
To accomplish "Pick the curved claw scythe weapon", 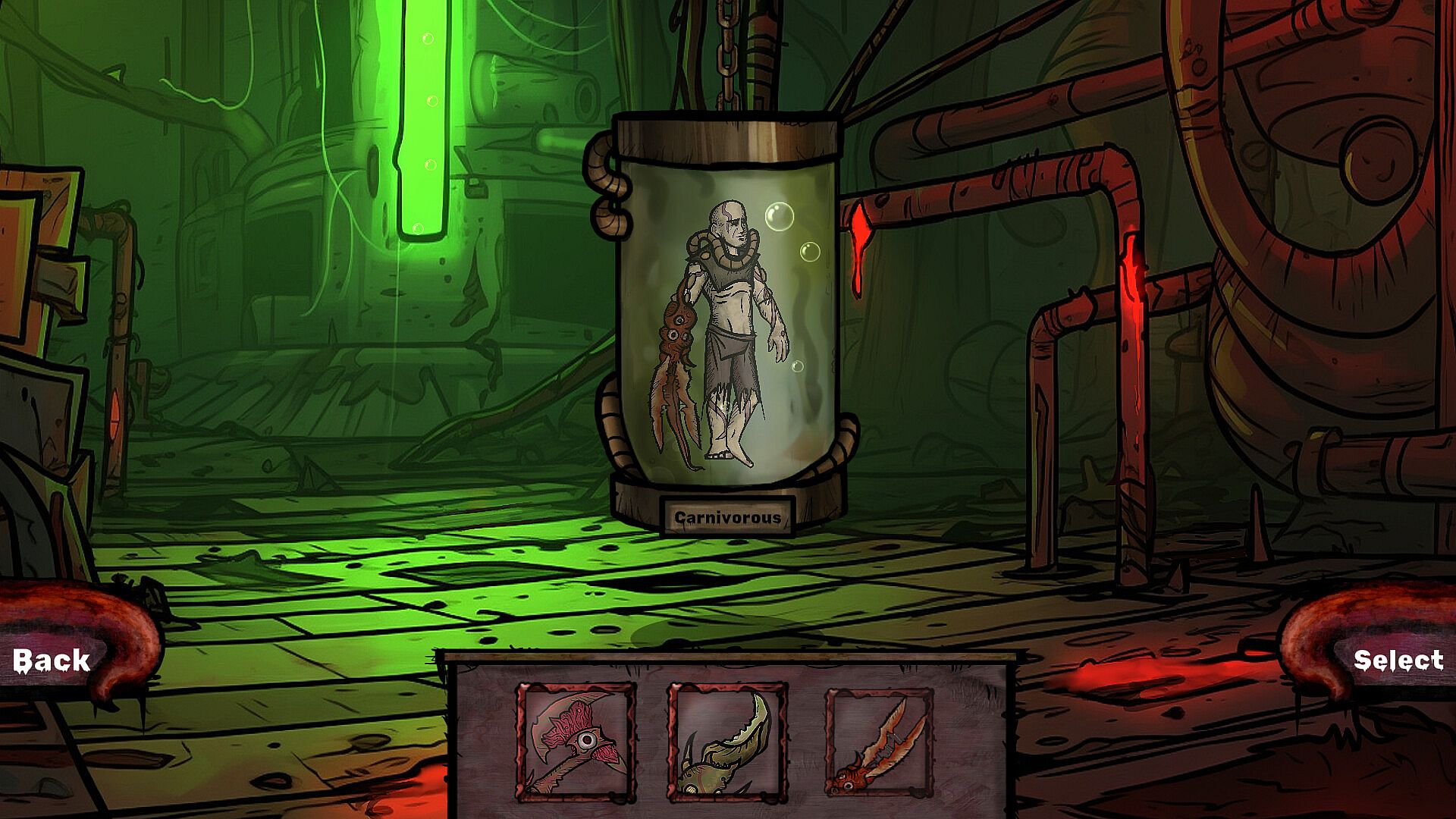I will click(727, 742).
